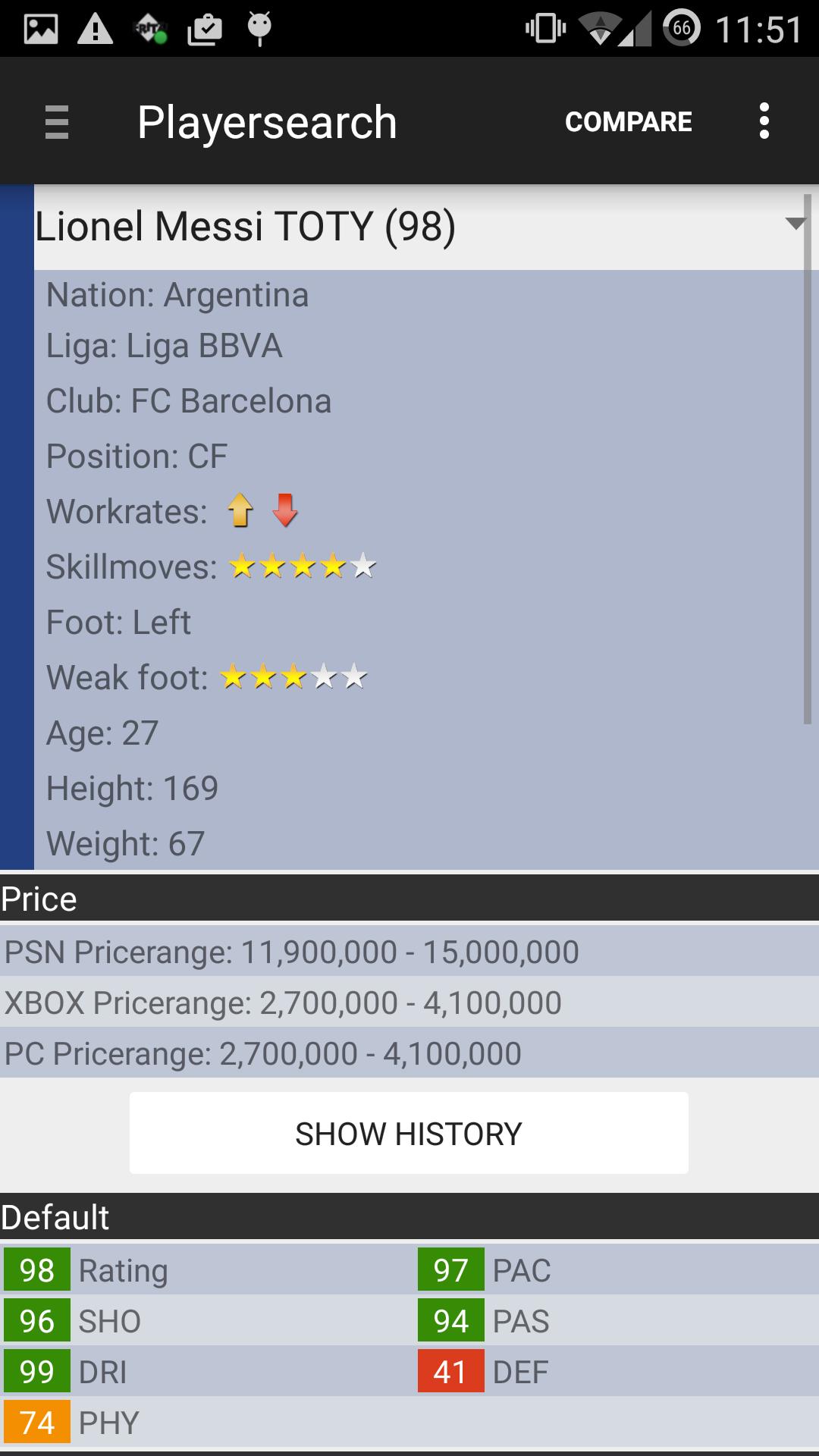Click the fourth Skillmoves star
819x1456 pixels.
(332, 565)
